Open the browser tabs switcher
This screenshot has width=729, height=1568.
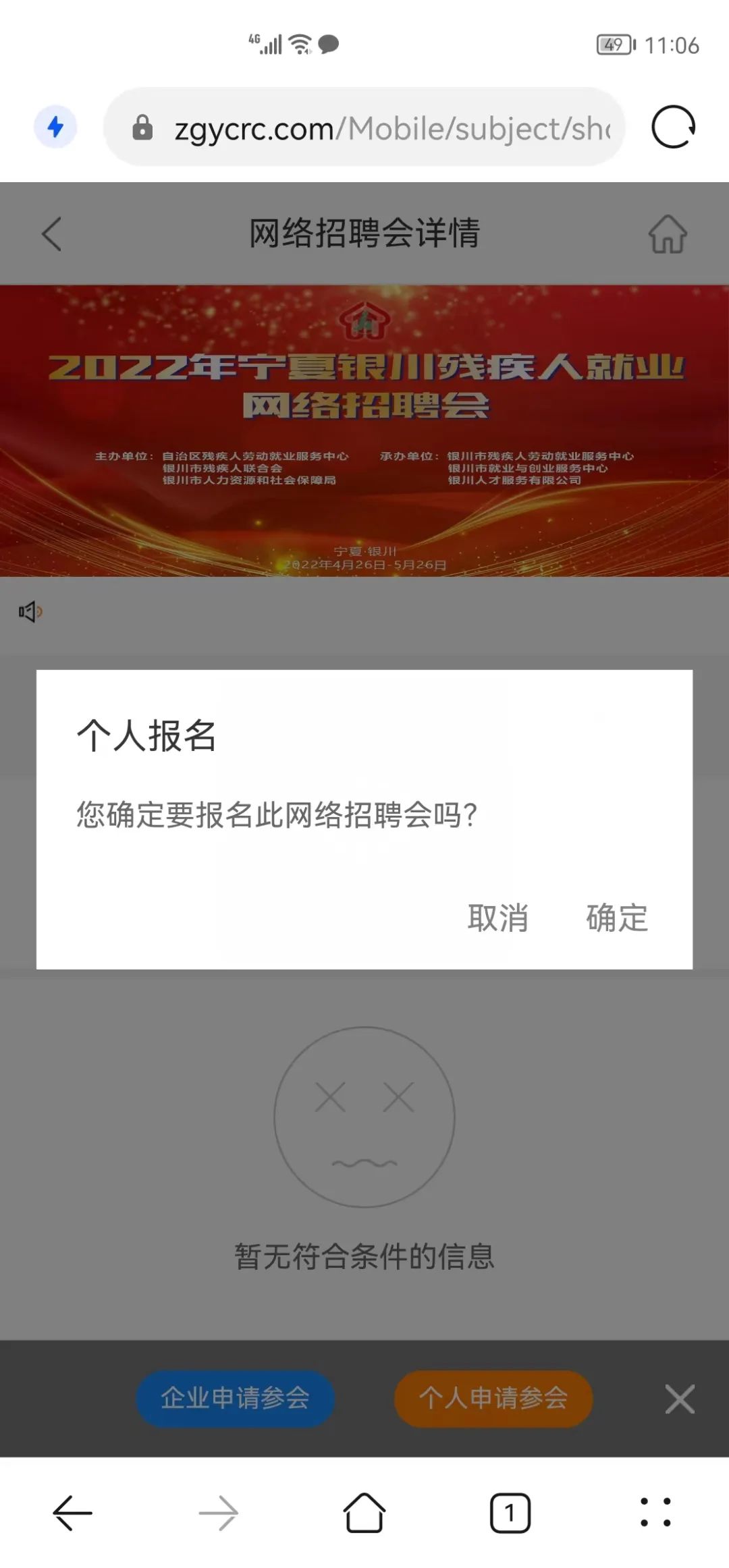(510, 1513)
